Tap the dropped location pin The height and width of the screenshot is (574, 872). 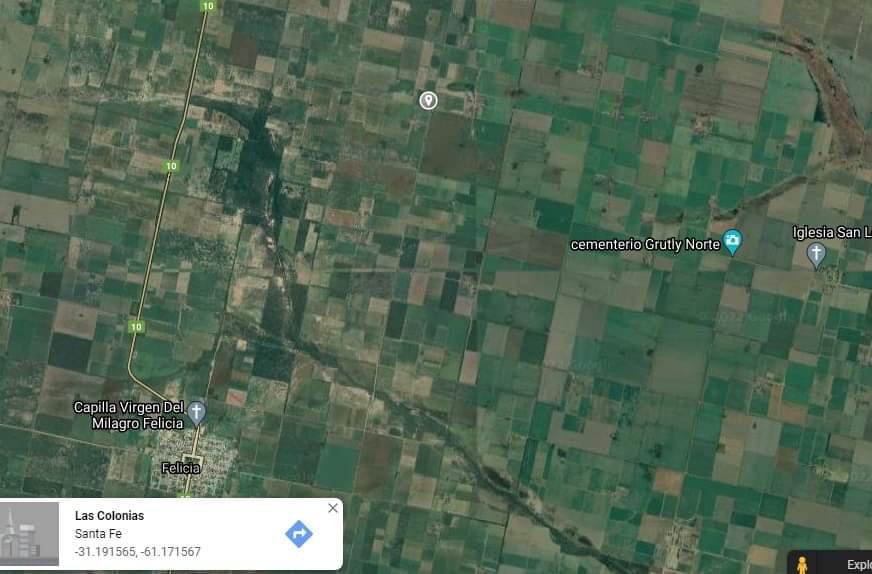click(x=428, y=100)
